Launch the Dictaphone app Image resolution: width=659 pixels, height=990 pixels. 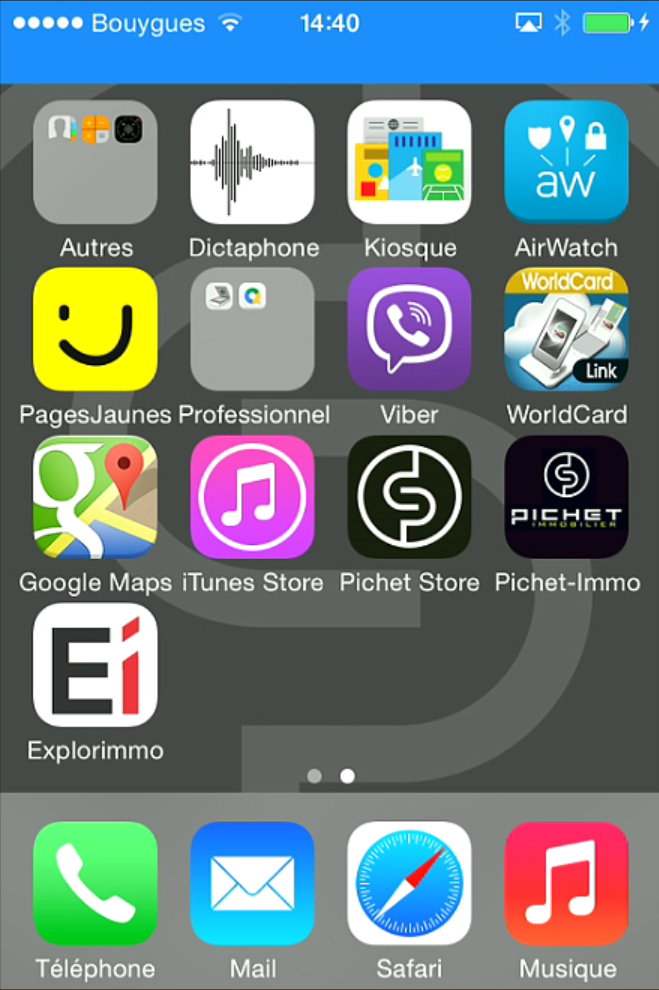coord(252,162)
